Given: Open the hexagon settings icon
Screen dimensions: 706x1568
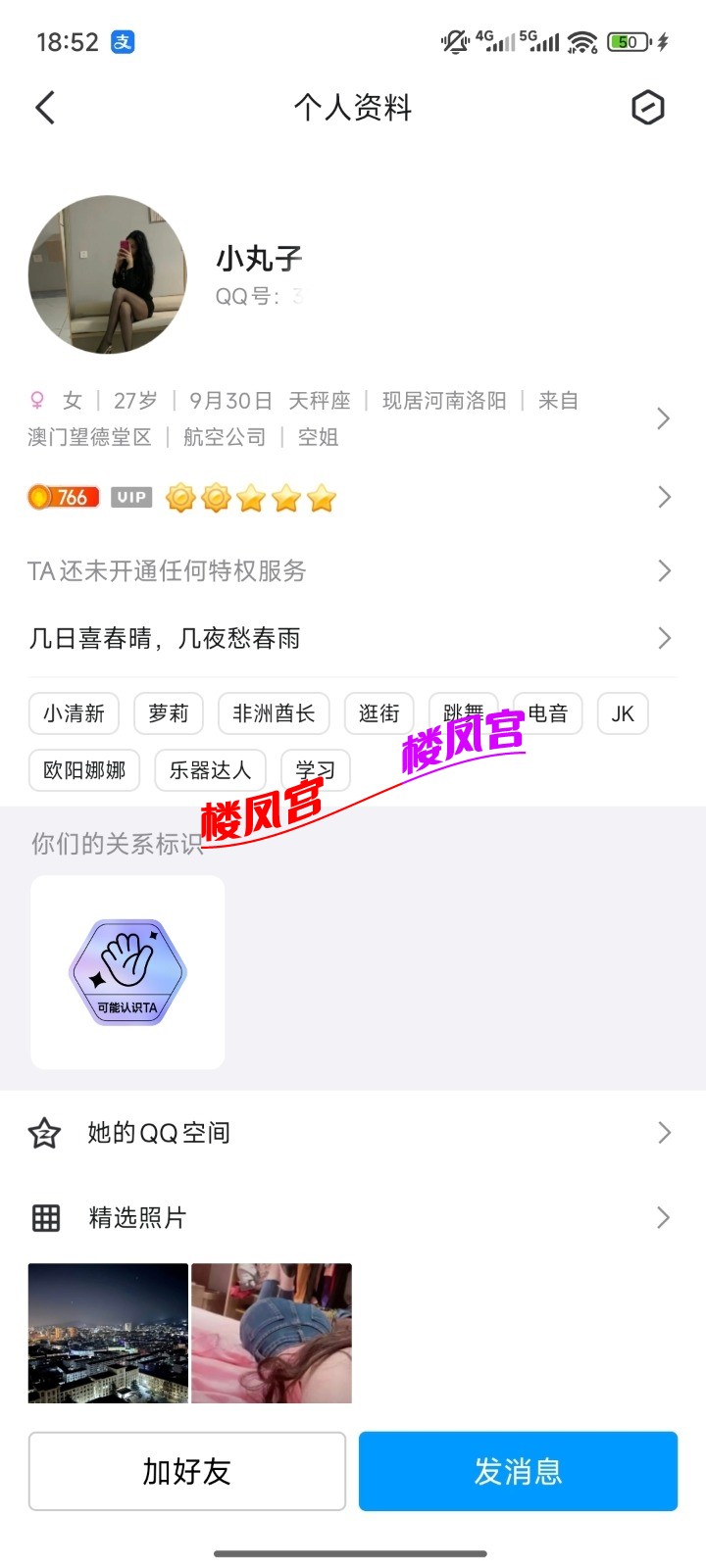Looking at the screenshot, I should click(x=647, y=108).
